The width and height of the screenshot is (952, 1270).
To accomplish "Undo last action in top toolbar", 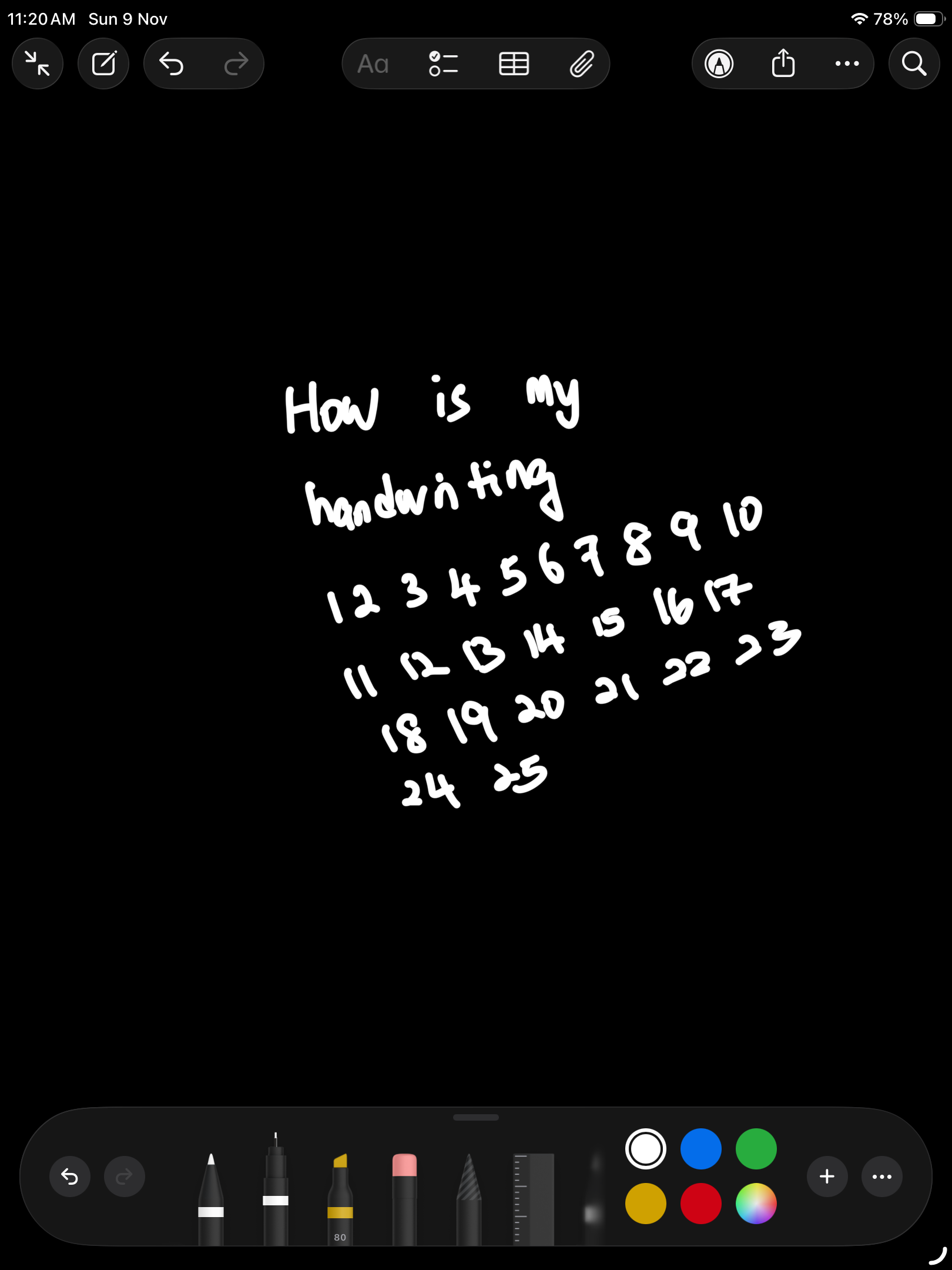I will click(x=172, y=63).
